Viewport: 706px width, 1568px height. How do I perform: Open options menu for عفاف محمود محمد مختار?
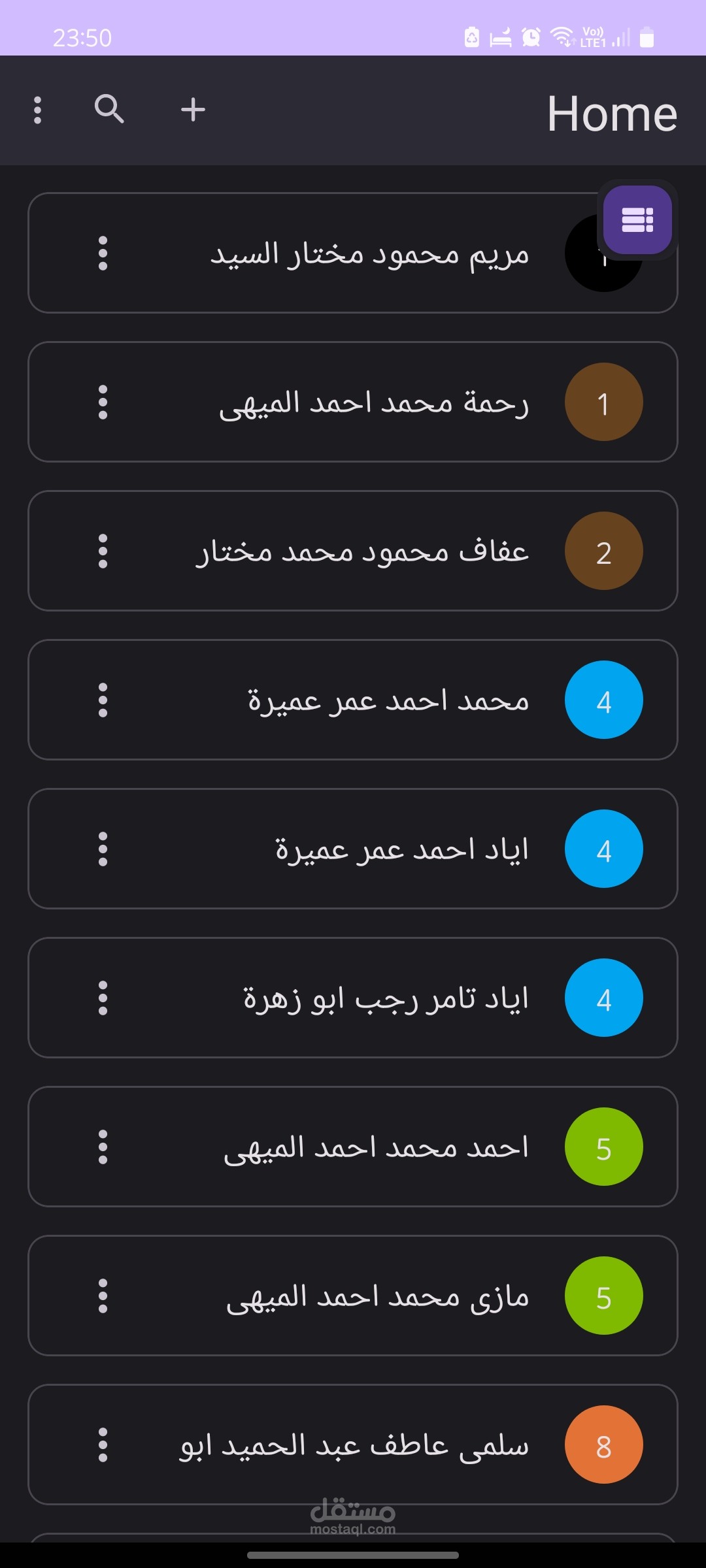pyautogui.click(x=103, y=550)
